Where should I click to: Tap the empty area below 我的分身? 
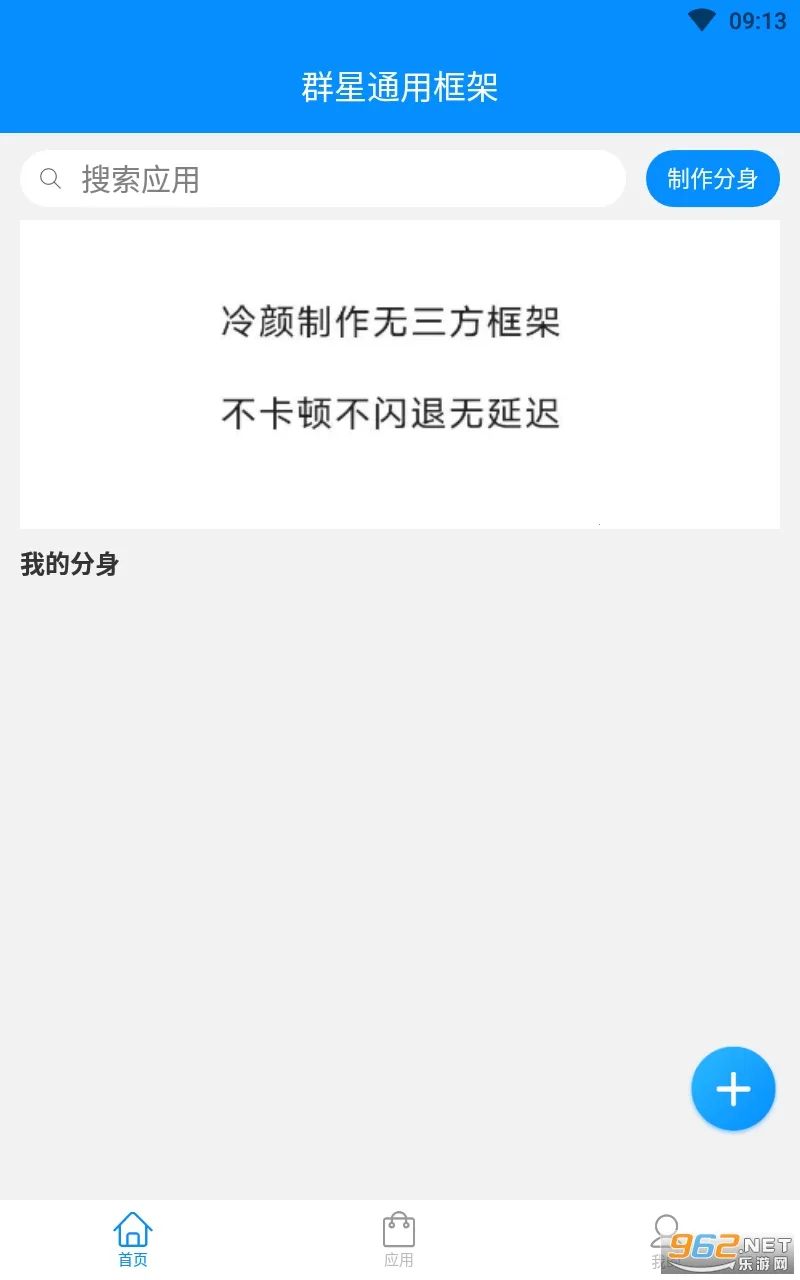coord(400,800)
